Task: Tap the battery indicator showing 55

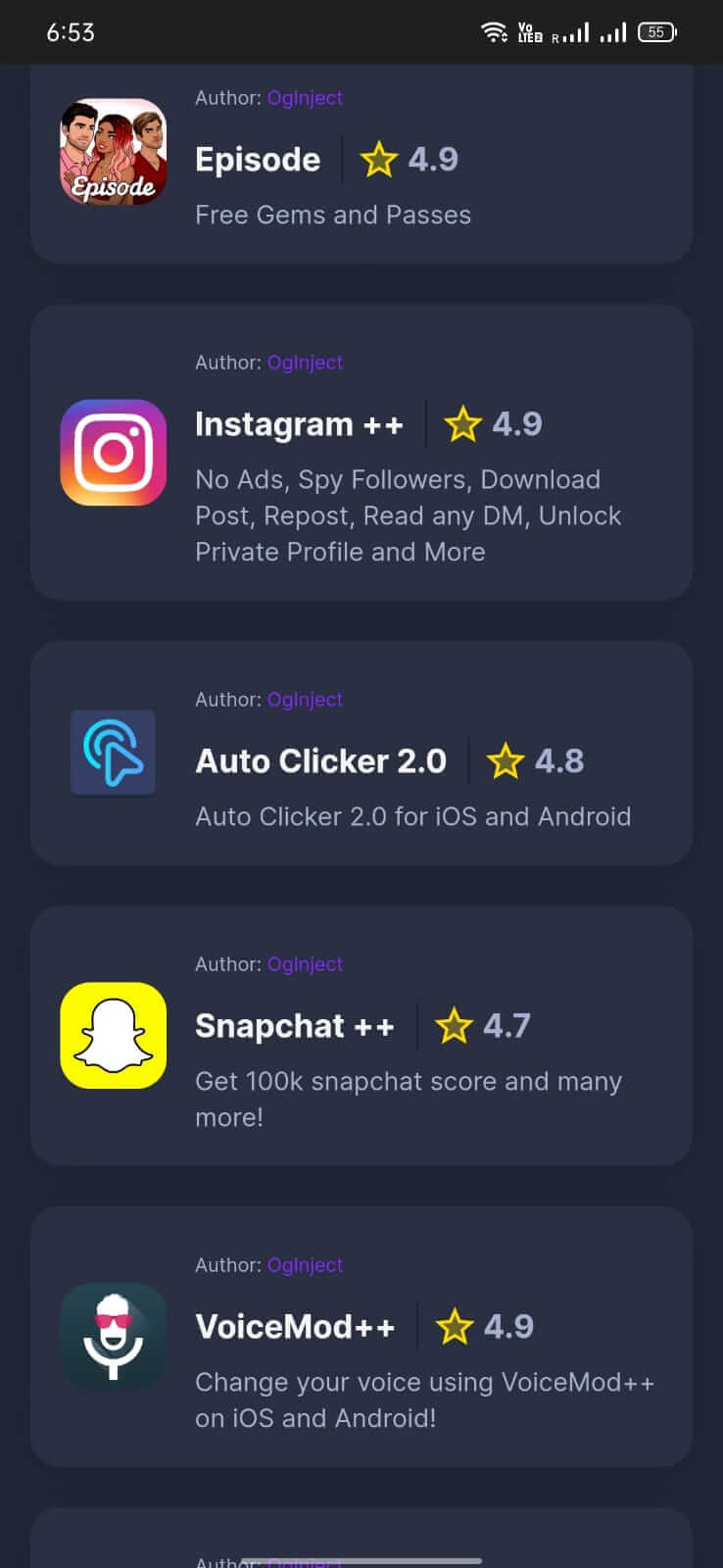Action: 657,31
